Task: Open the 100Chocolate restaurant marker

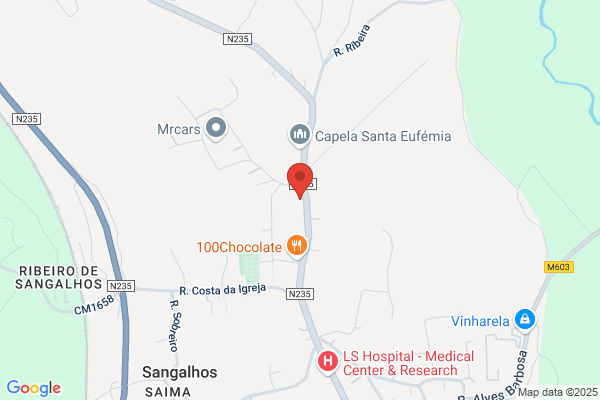Action: click(x=297, y=247)
